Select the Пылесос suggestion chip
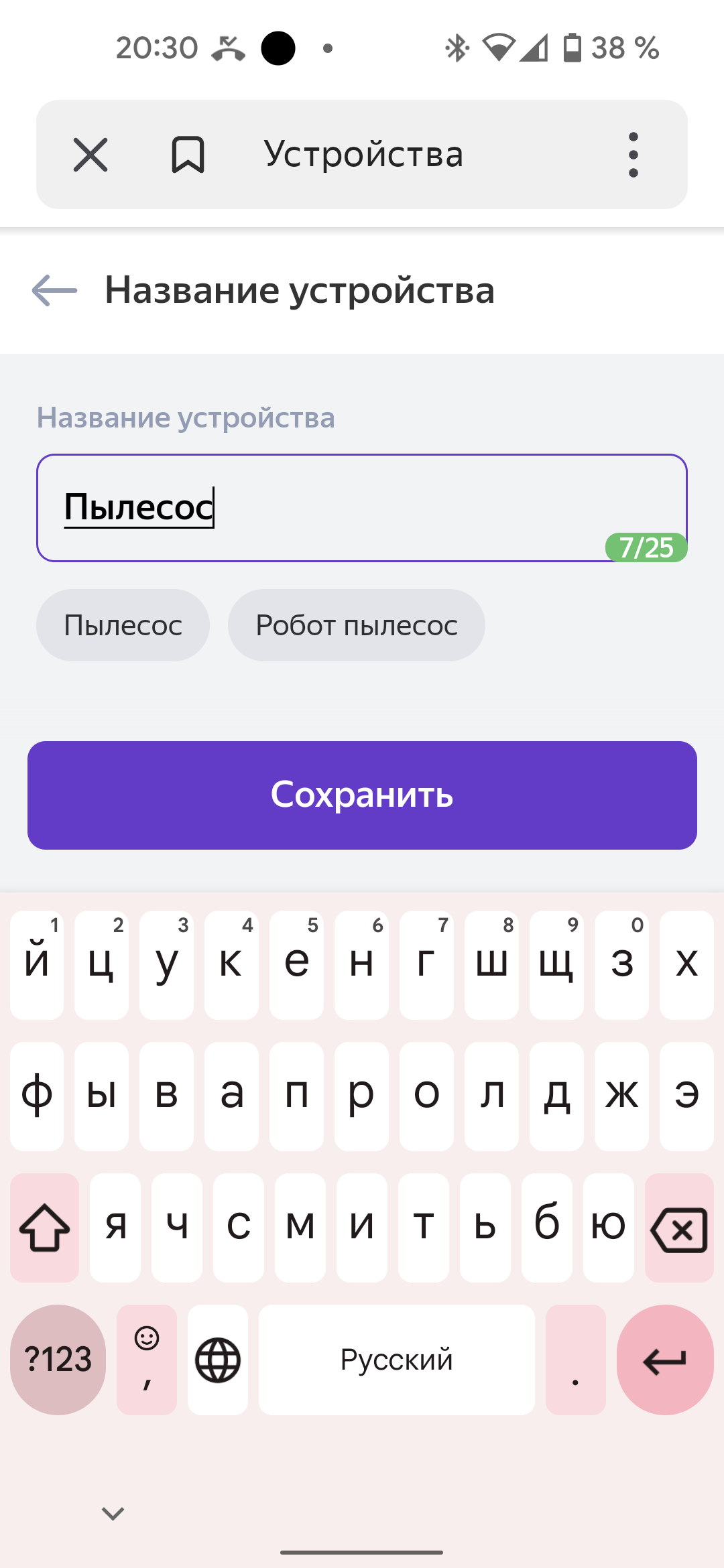Image resolution: width=724 pixels, height=1568 pixels. pyautogui.click(x=123, y=625)
